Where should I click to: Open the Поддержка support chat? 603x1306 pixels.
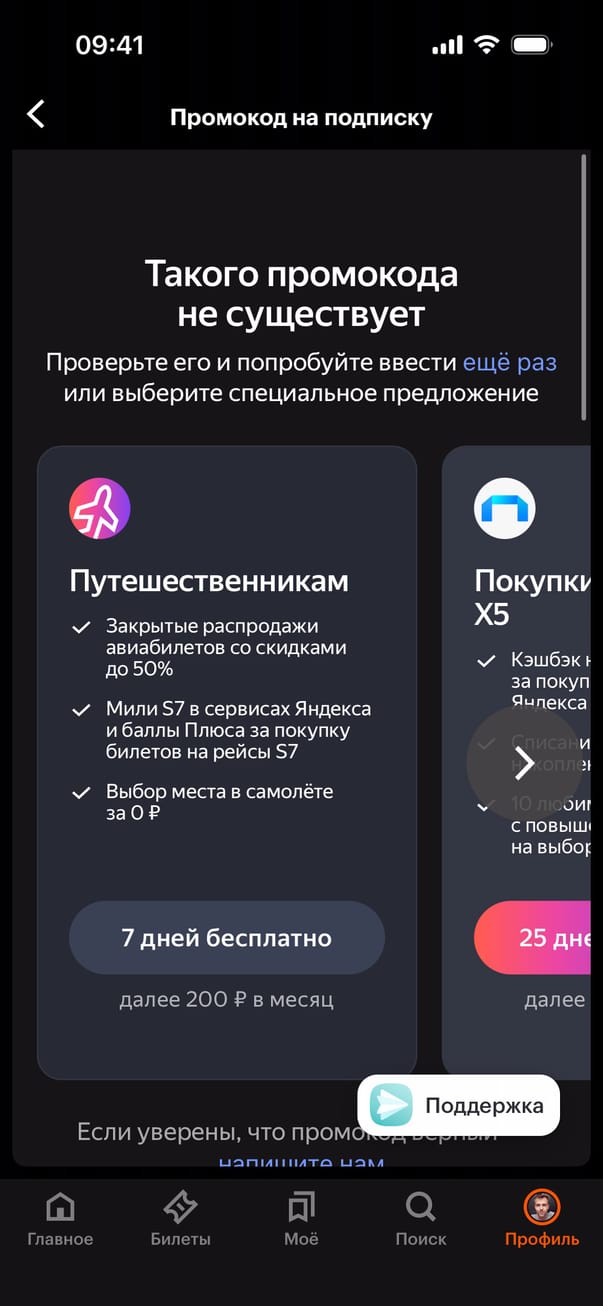click(x=459, y=1105)
